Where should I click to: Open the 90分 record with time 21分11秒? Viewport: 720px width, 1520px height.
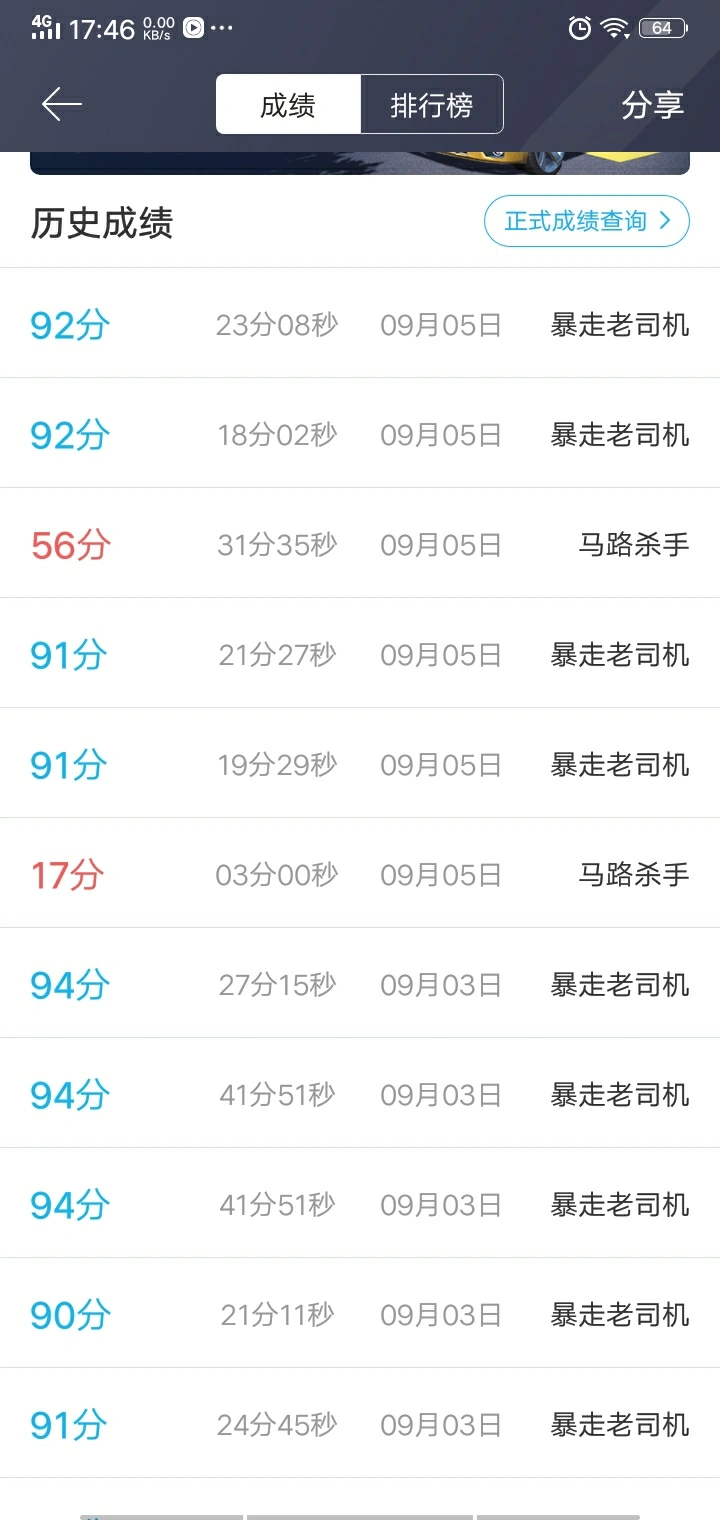[x=360, y=1313]
